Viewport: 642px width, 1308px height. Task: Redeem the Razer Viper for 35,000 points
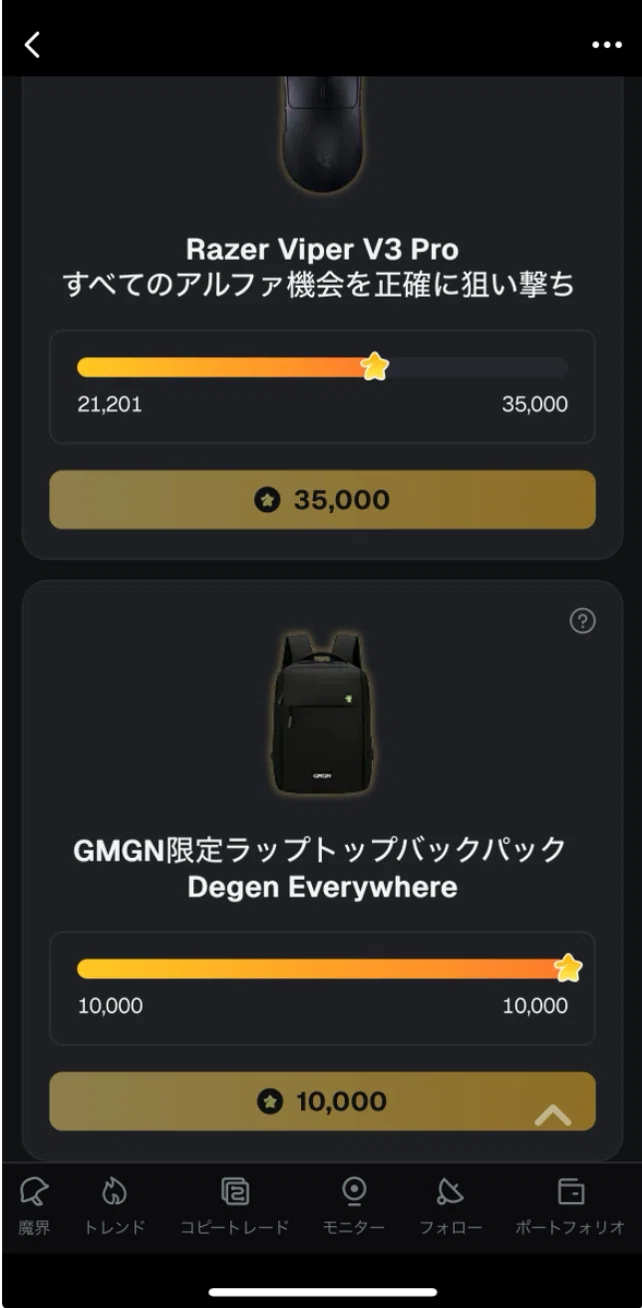[322, 500]
